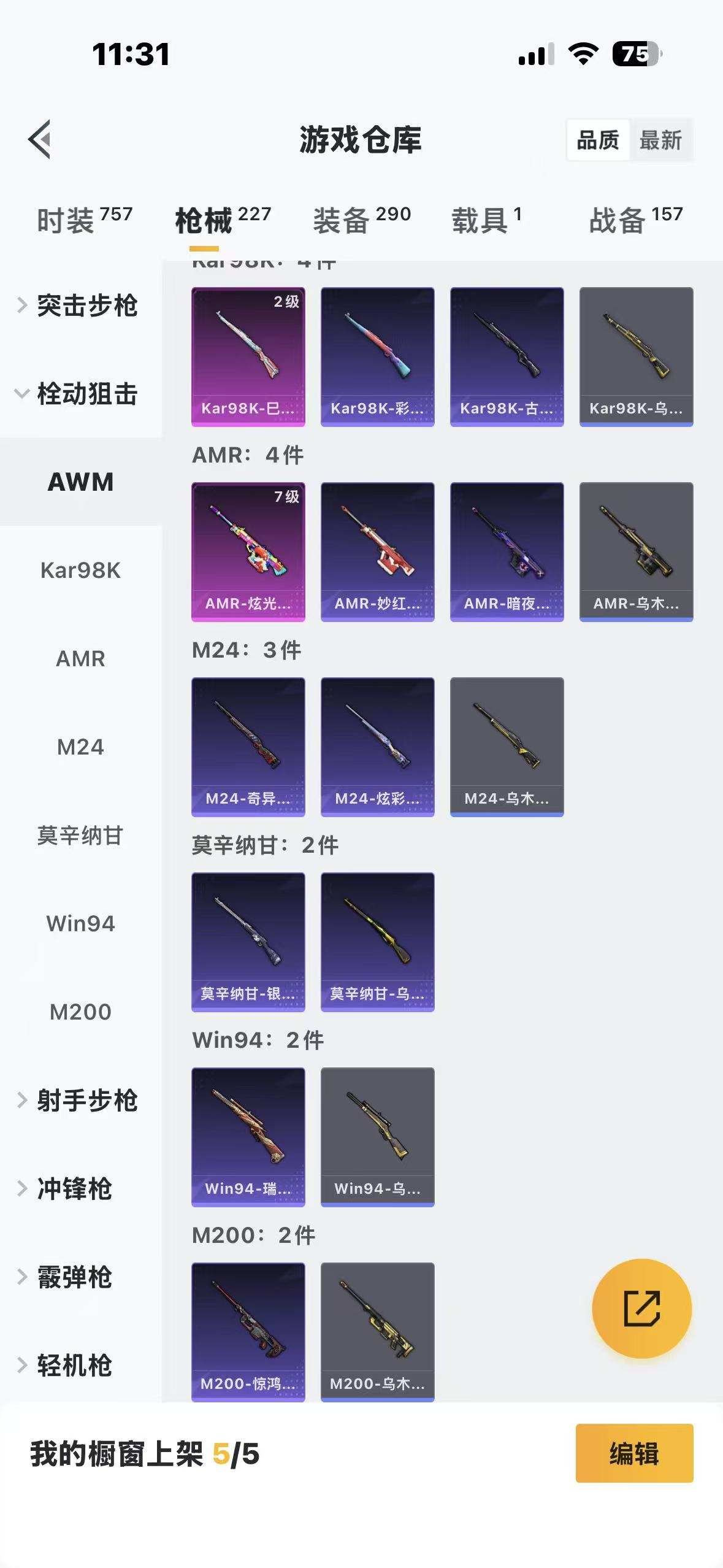Switch to the 载具 tab
The width and height of the screenshot is (723, 1568).
tap(486, 220)
